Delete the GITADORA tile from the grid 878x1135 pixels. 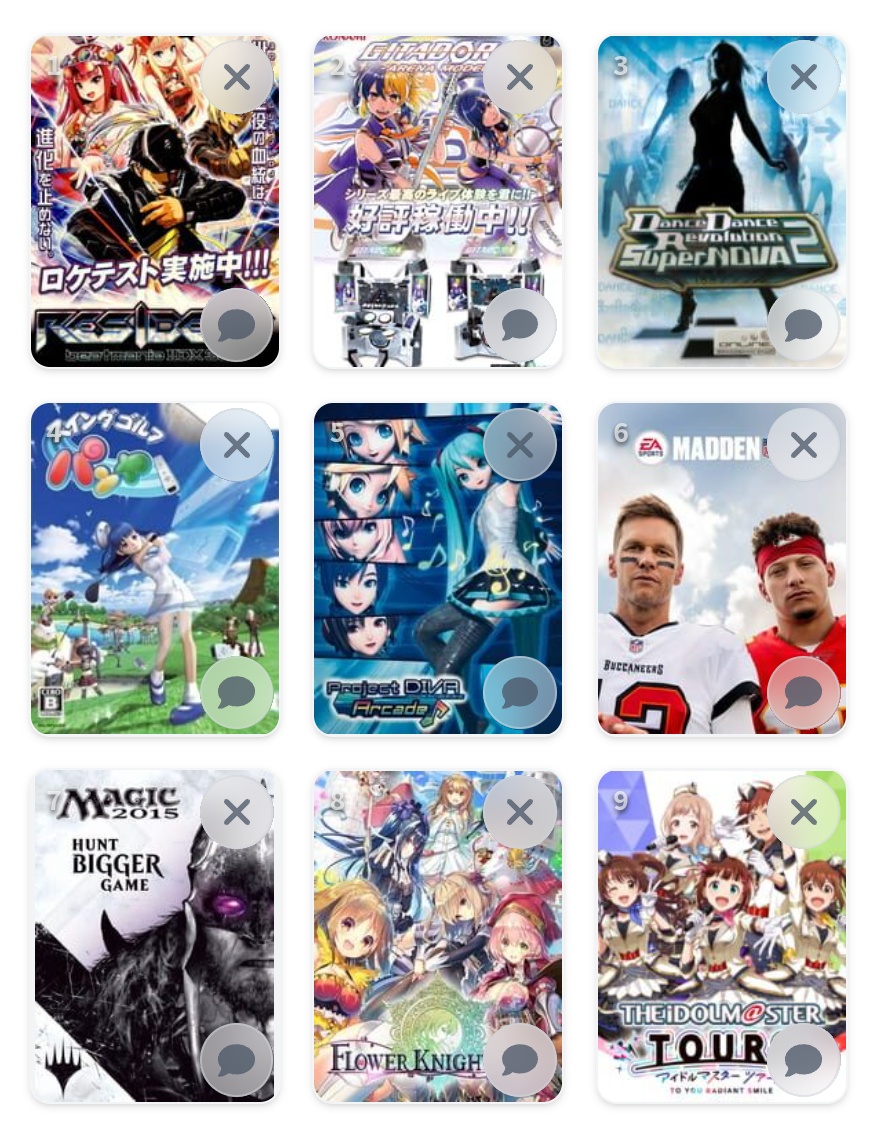(x=520, y=77)
